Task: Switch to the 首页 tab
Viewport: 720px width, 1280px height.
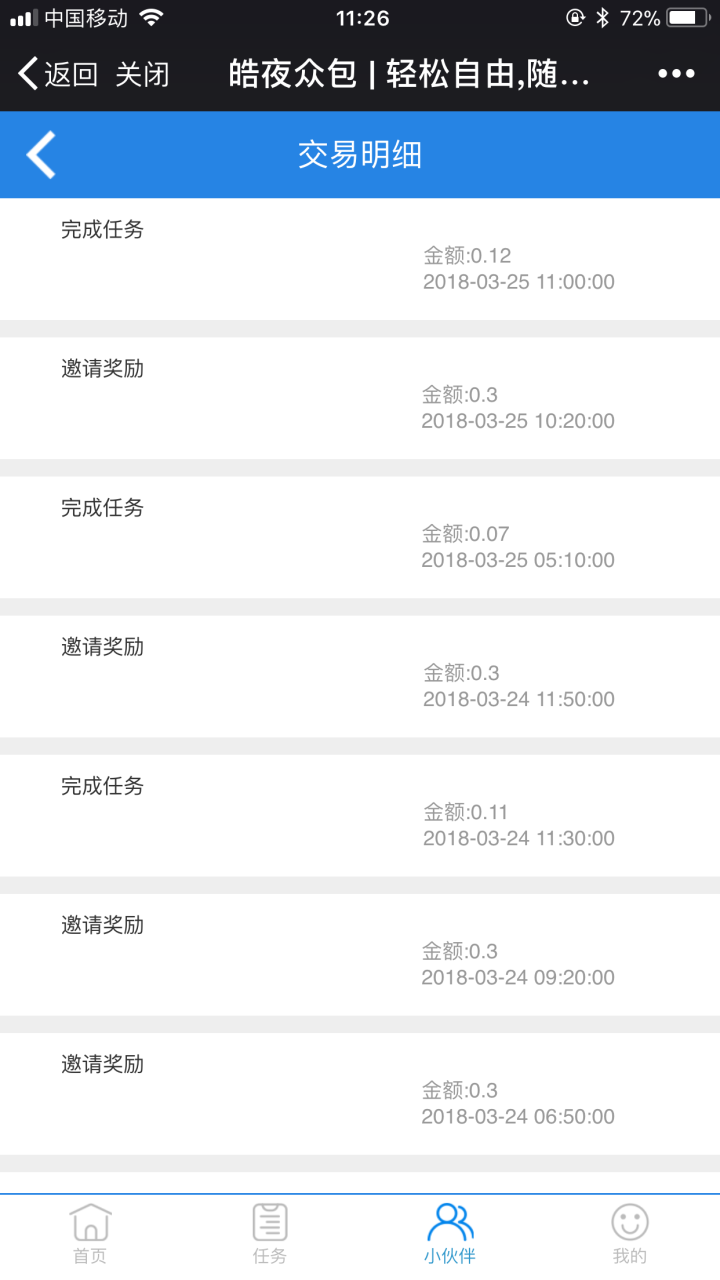Action: (90, 1234)
